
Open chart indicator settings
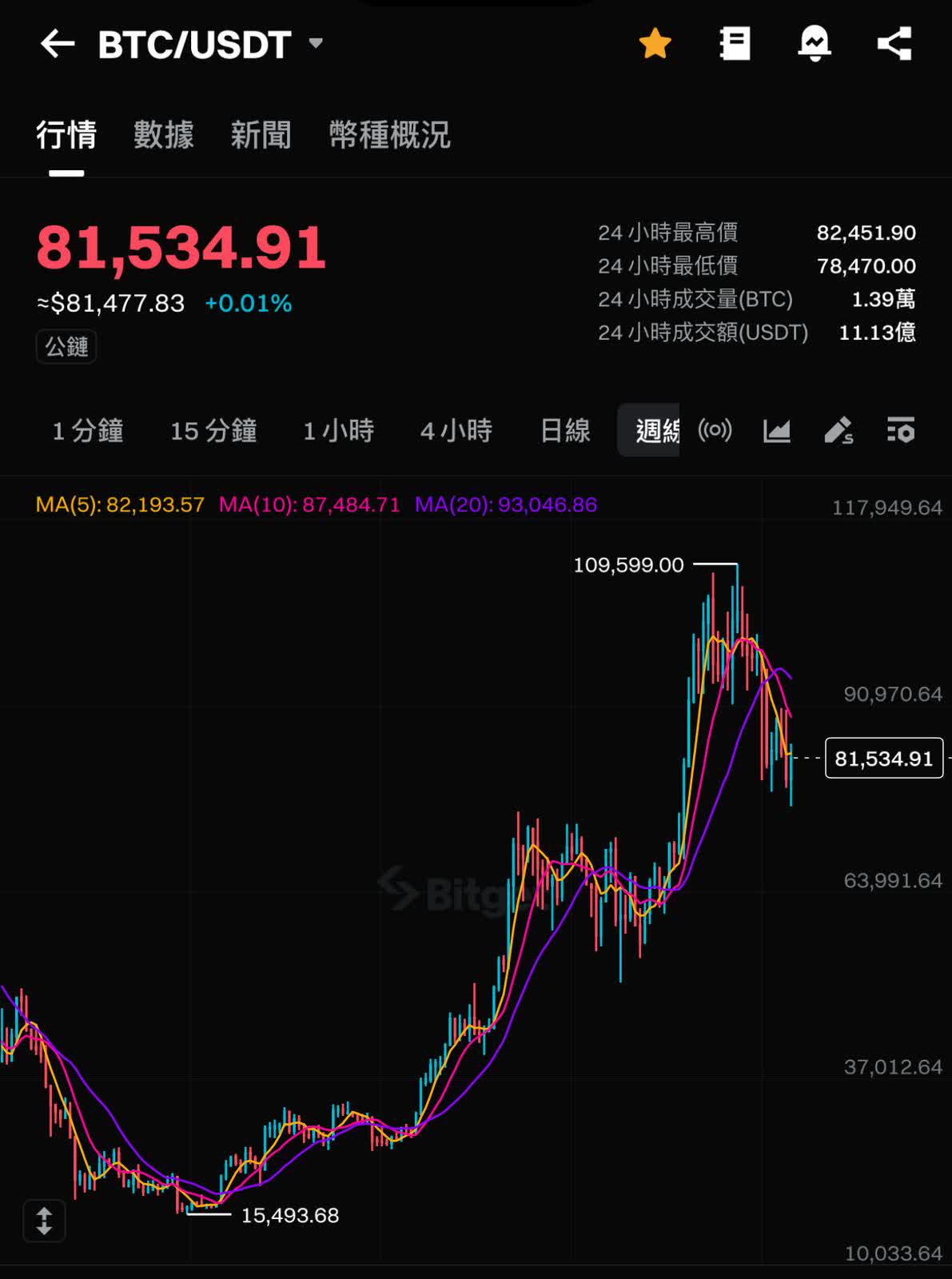pyautogui.click(x=901, y=431)
